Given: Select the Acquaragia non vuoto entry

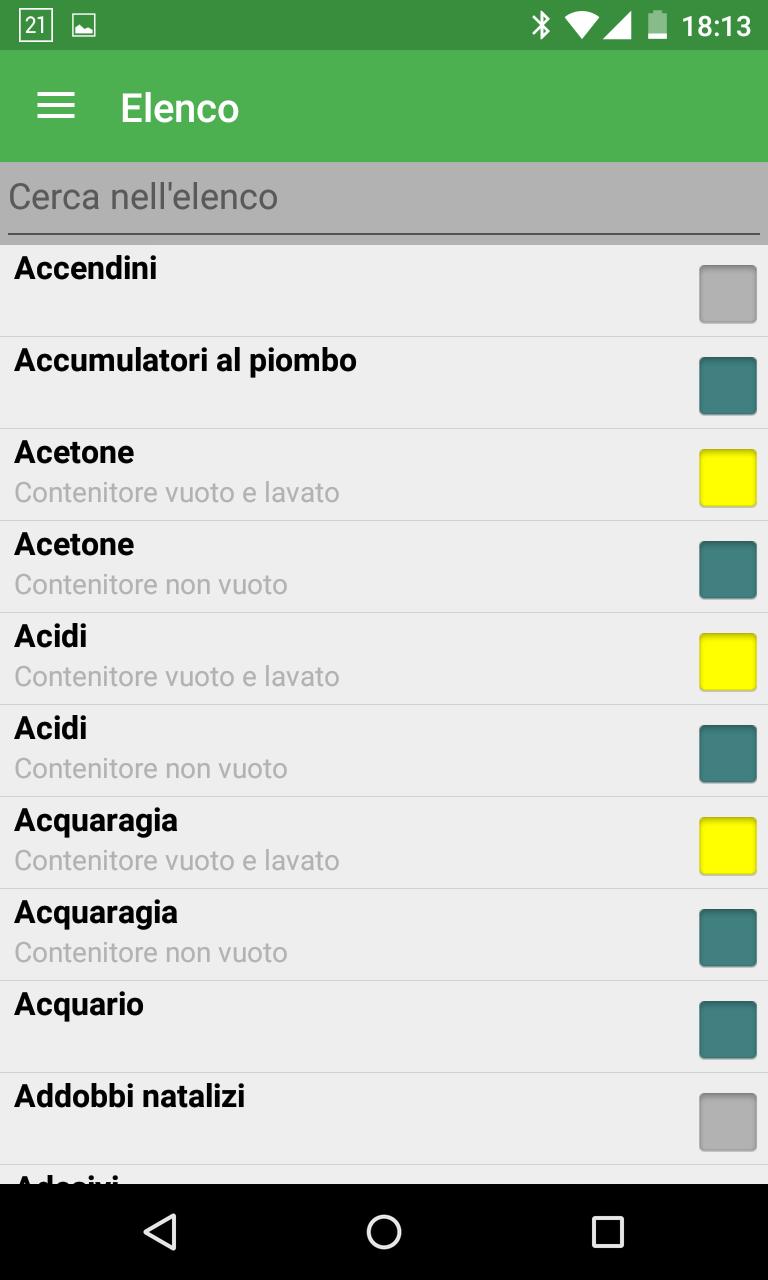Looking at the screenshot, I should [x=300, y=930].
